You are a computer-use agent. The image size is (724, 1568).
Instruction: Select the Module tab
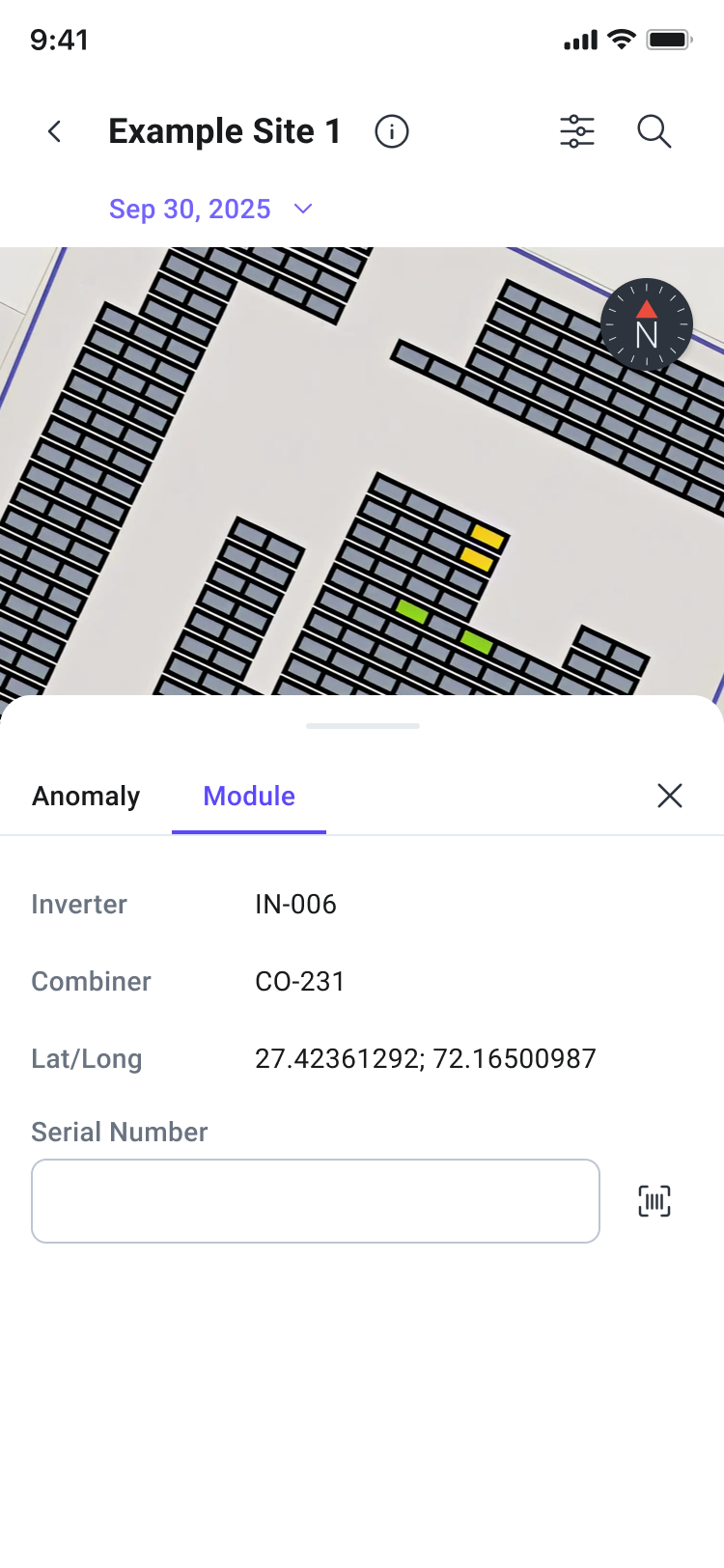pos(249,796)
